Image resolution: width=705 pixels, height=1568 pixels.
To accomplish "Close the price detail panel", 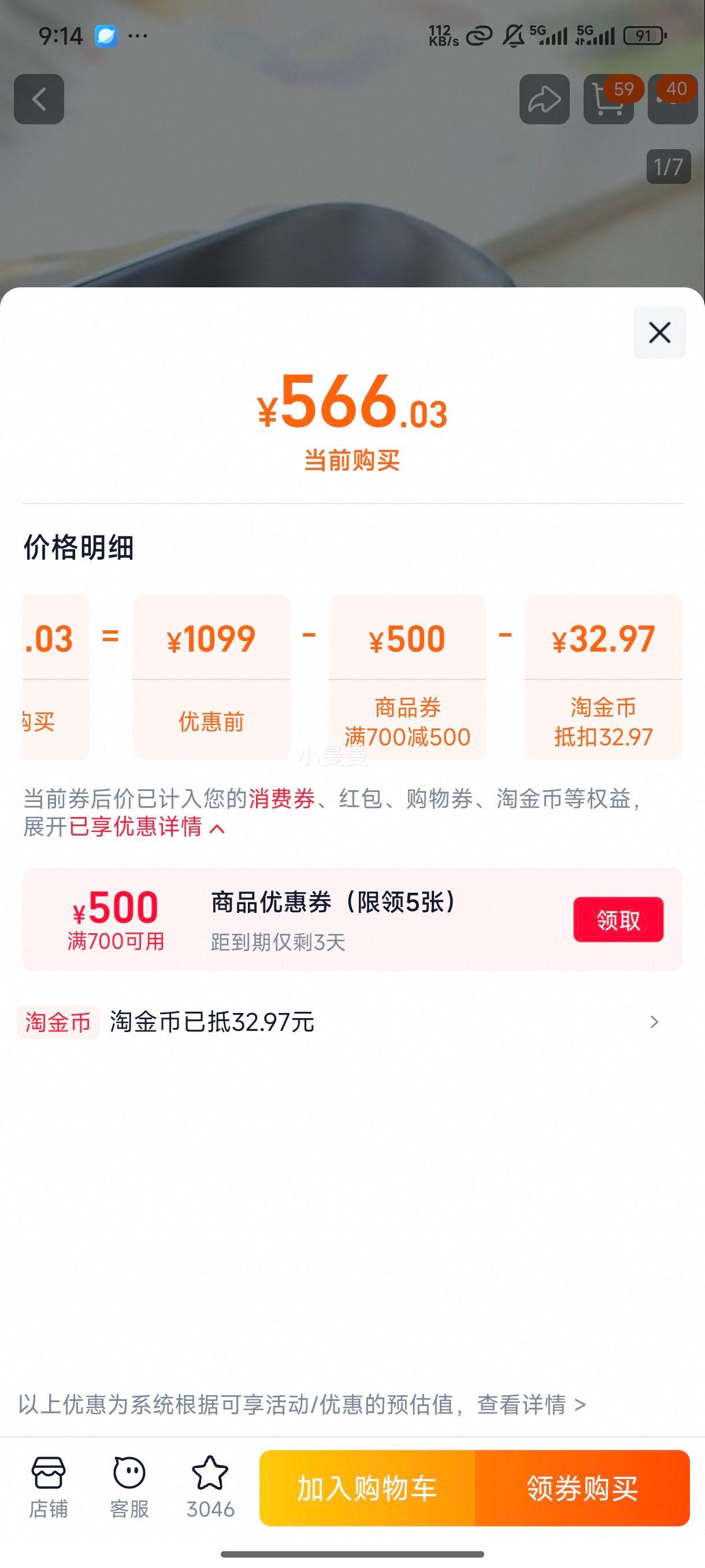I will (x=659, y=332).
